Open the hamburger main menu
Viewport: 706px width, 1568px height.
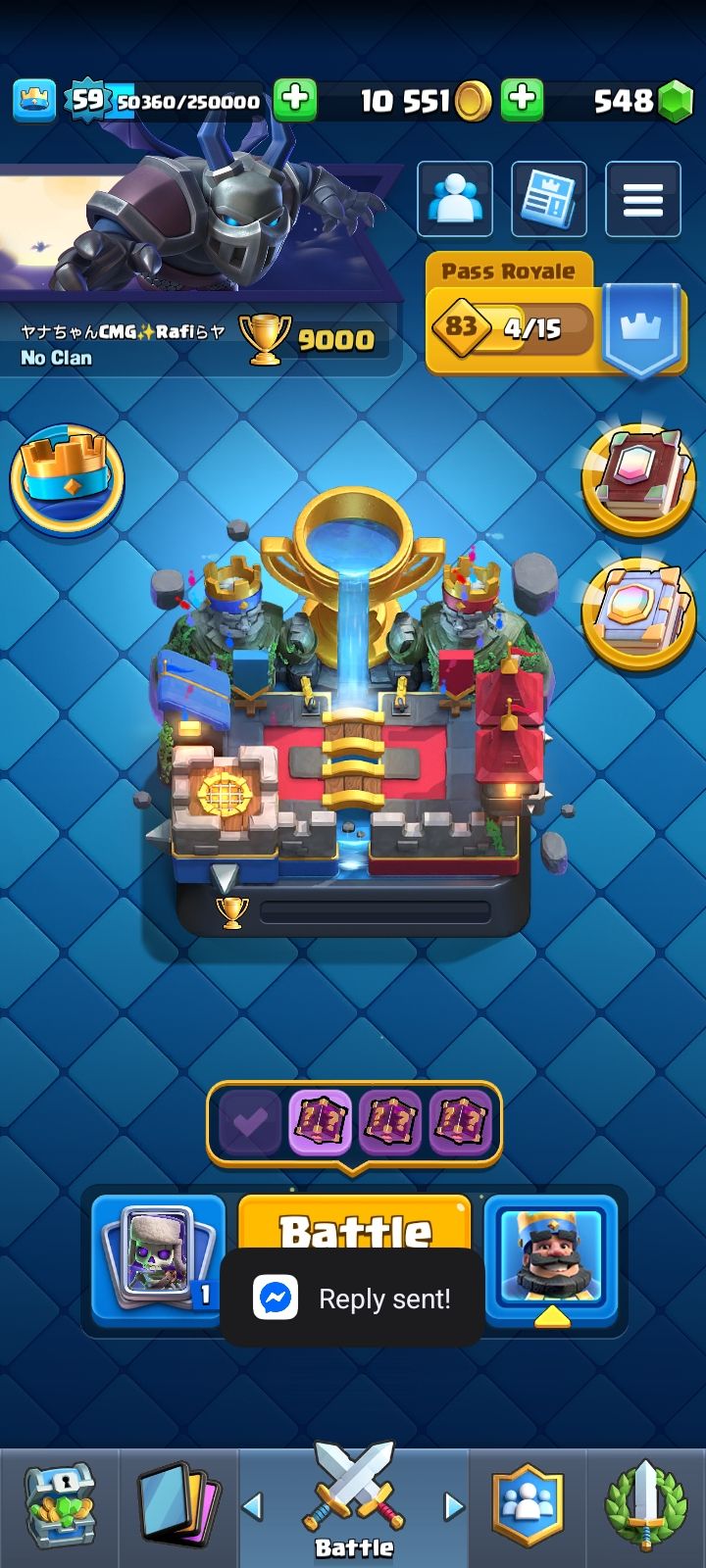(x=642, y=199)
